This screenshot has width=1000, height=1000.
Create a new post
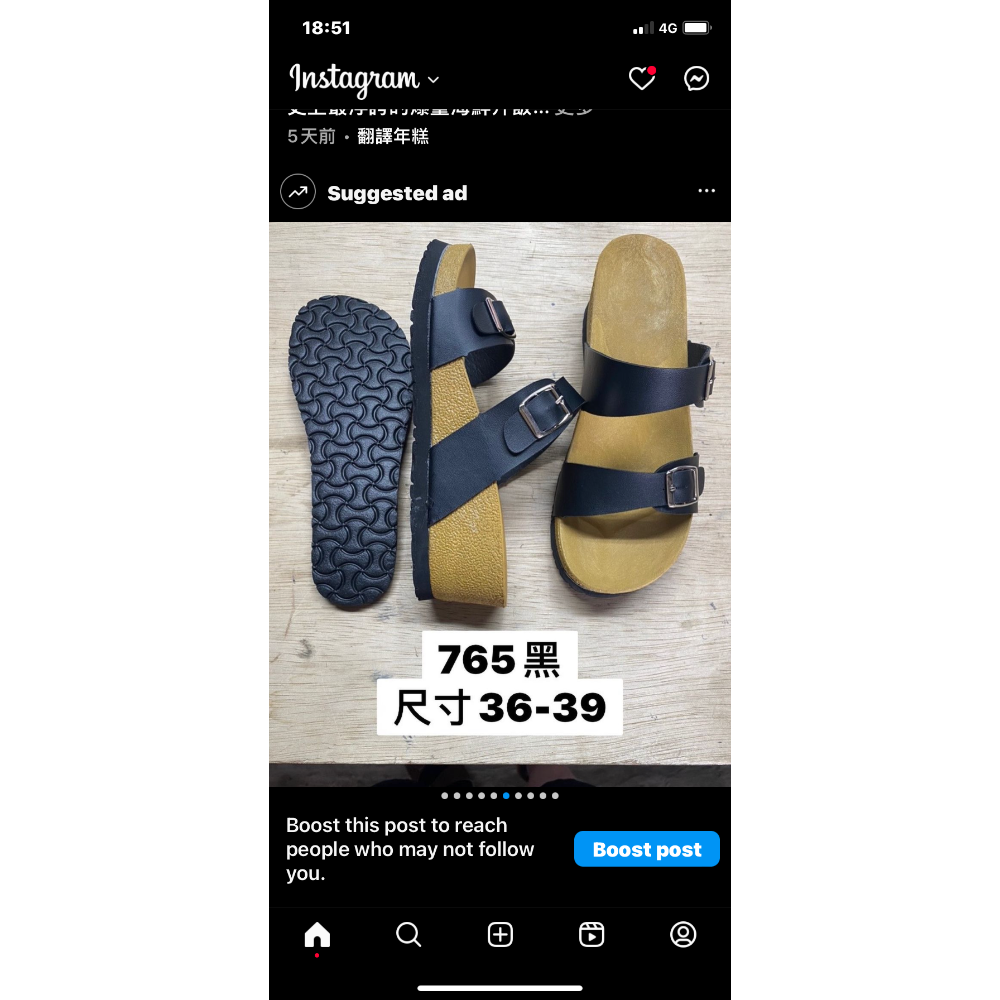500,935
